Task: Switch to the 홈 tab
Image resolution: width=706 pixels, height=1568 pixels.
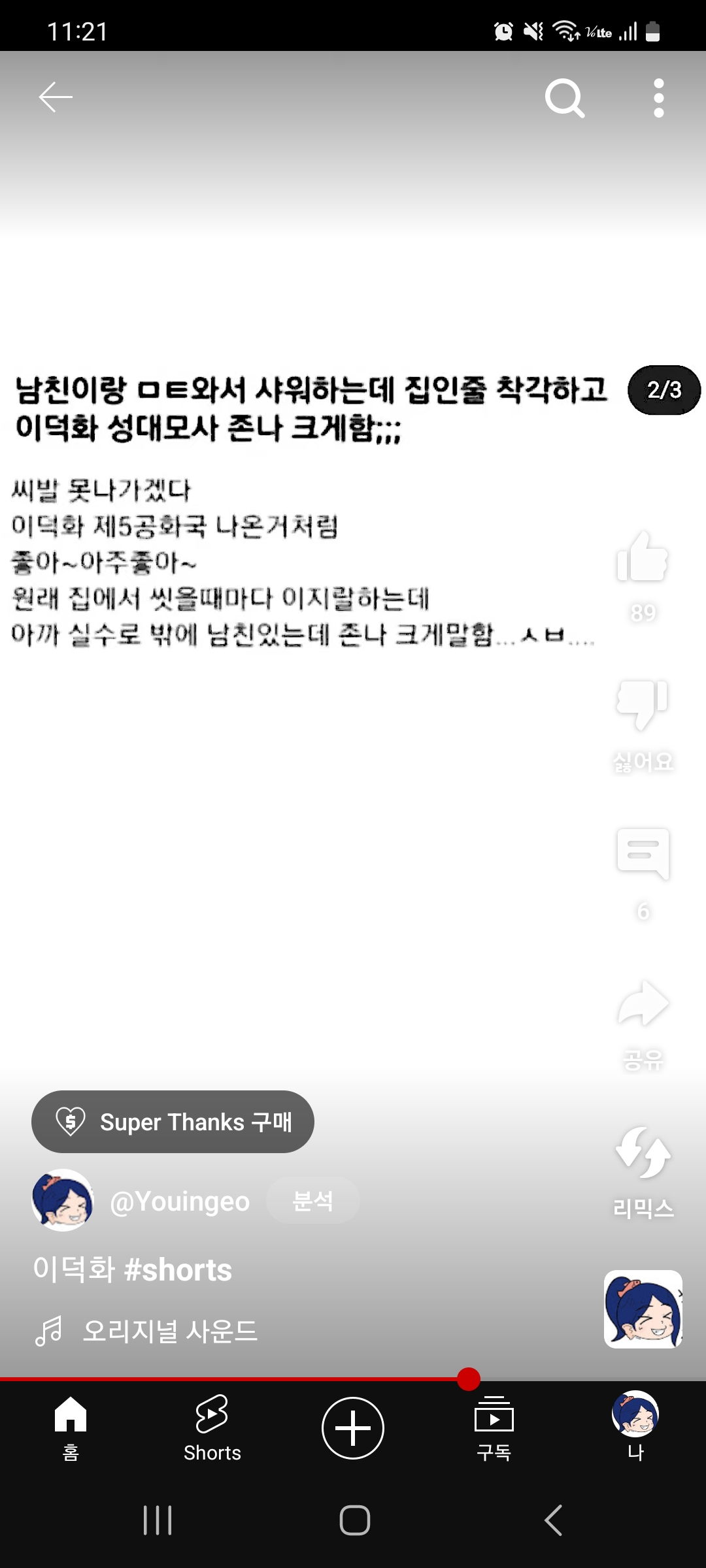Action: click(71, 1428)
